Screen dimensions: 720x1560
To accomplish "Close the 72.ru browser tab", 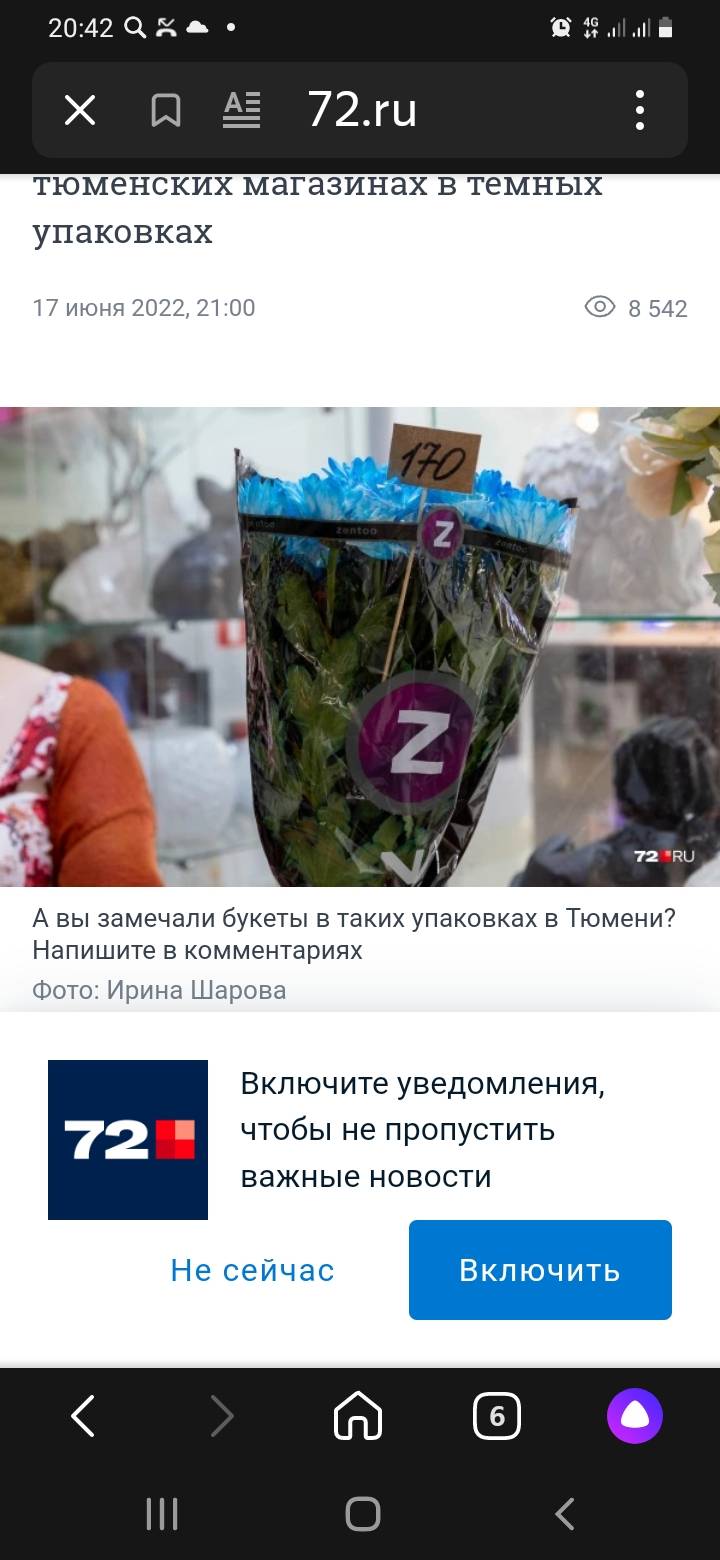I will point(80,110).
